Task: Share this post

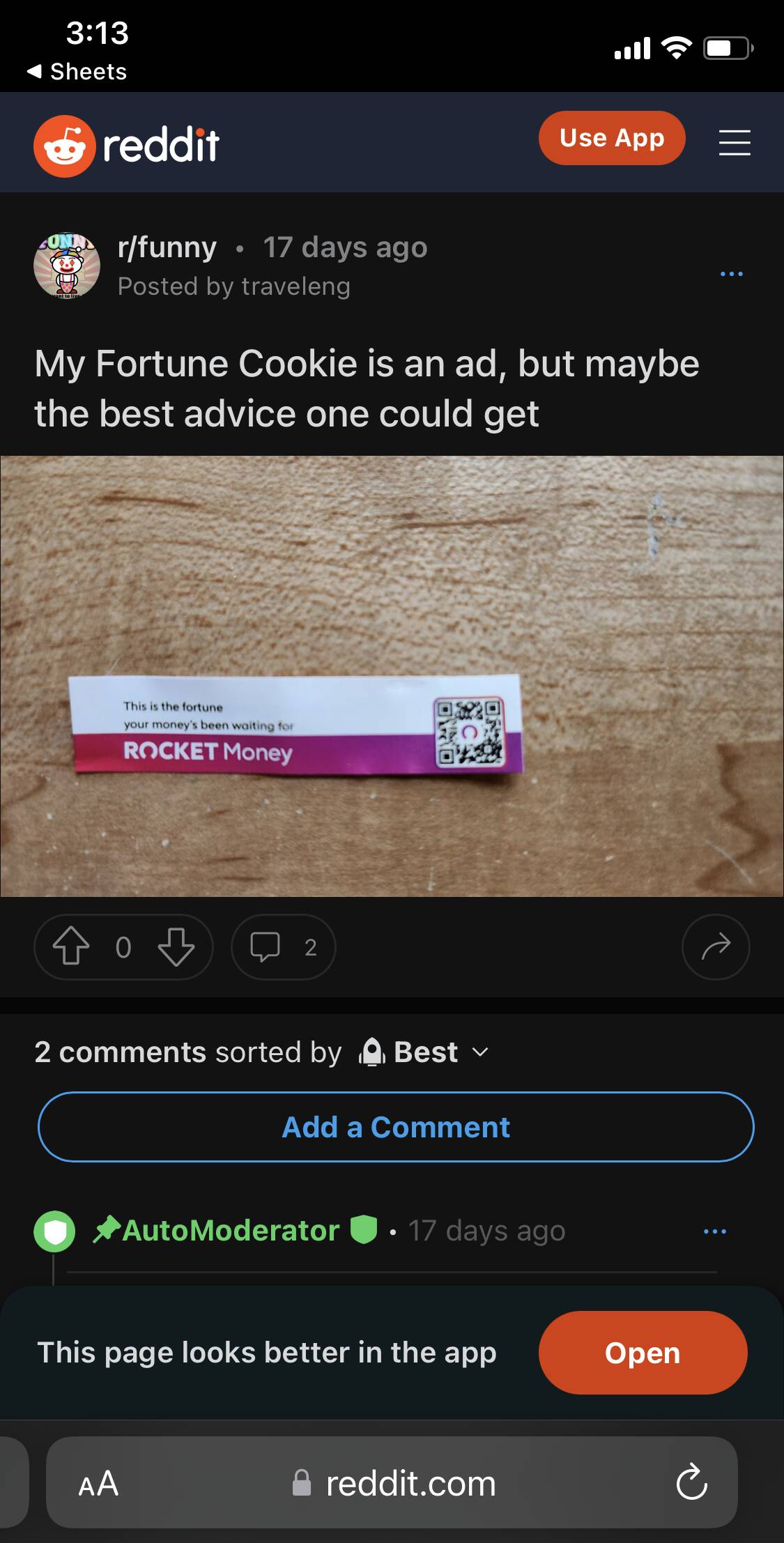Action: [716, 946]
